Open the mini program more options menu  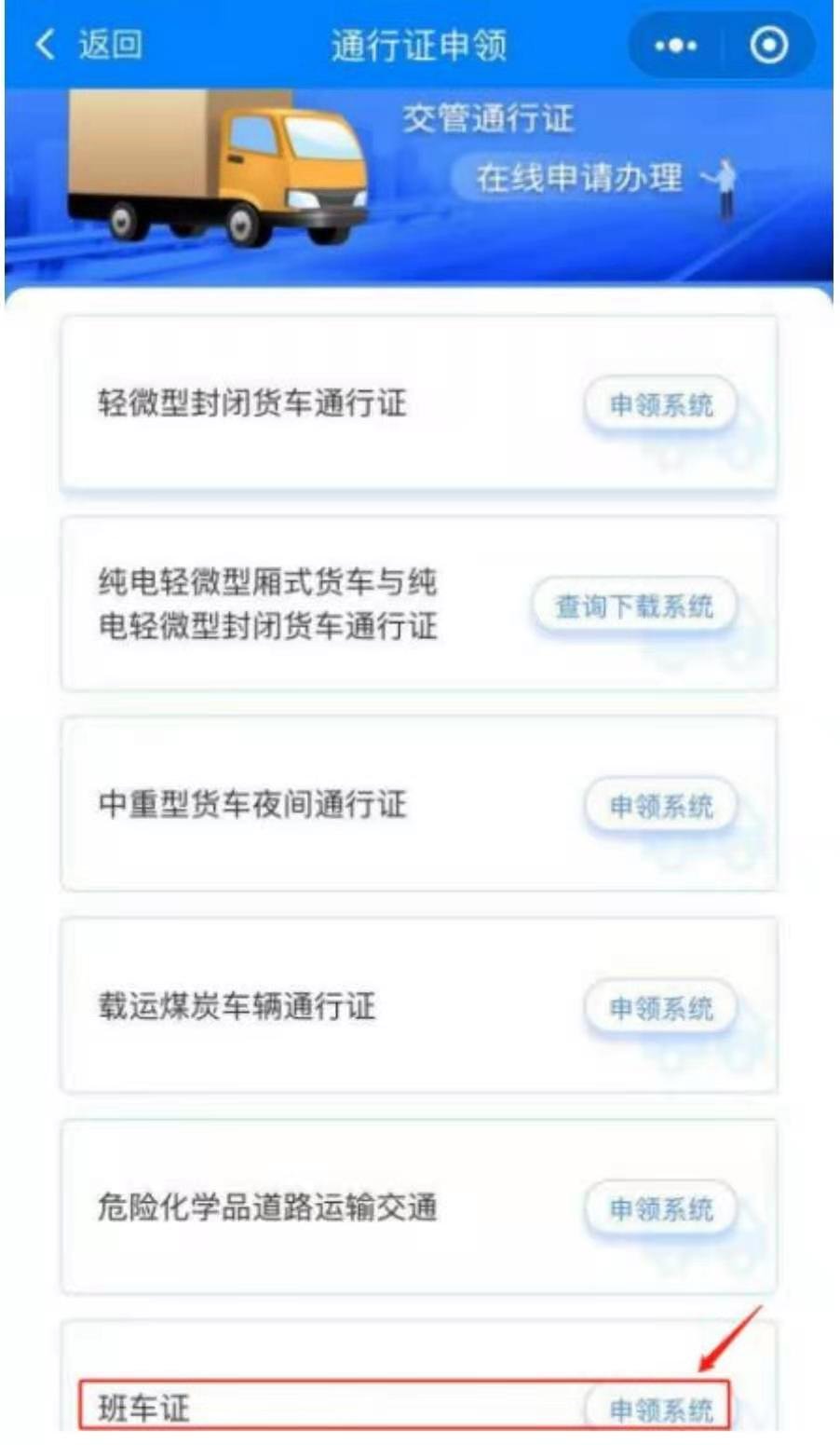coord(675,46)
